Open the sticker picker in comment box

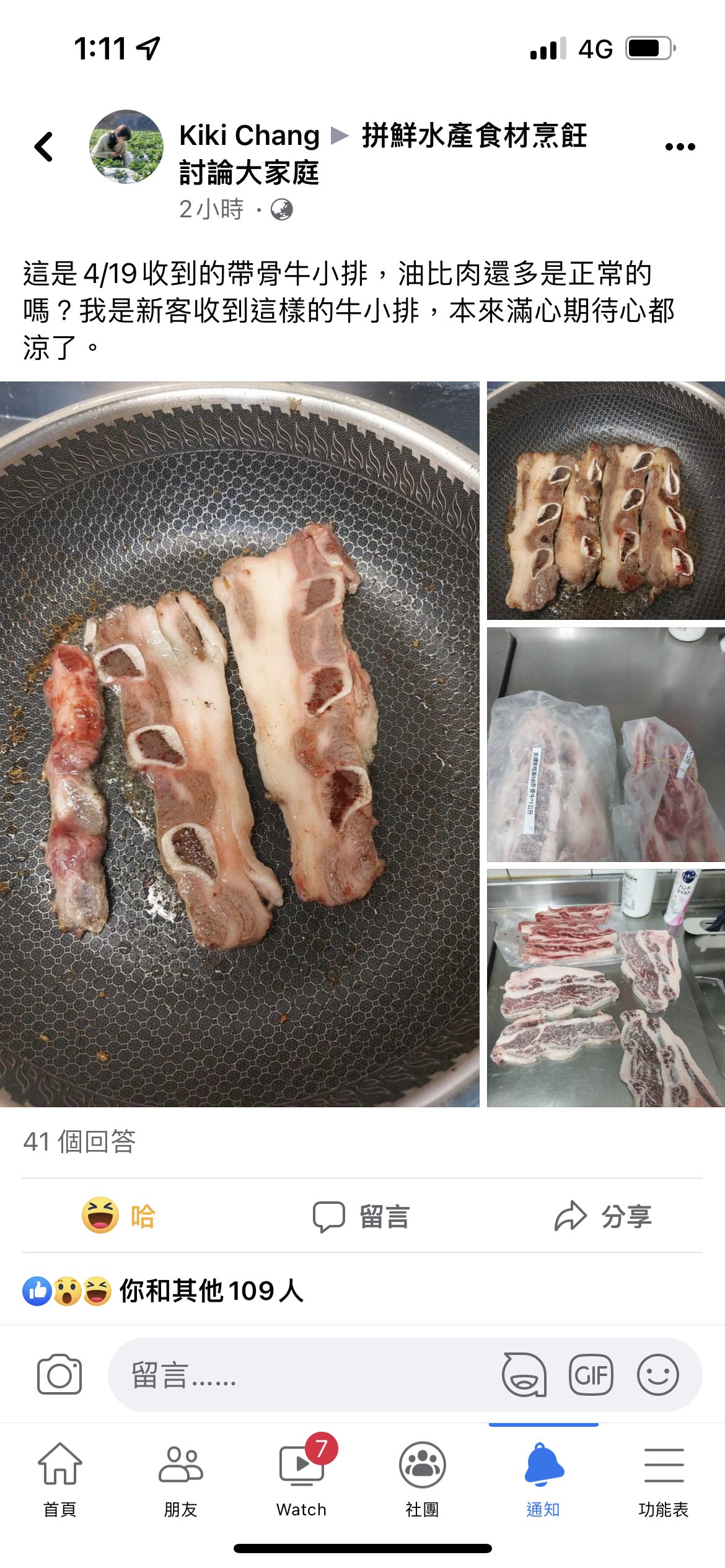coord(524,1375)
